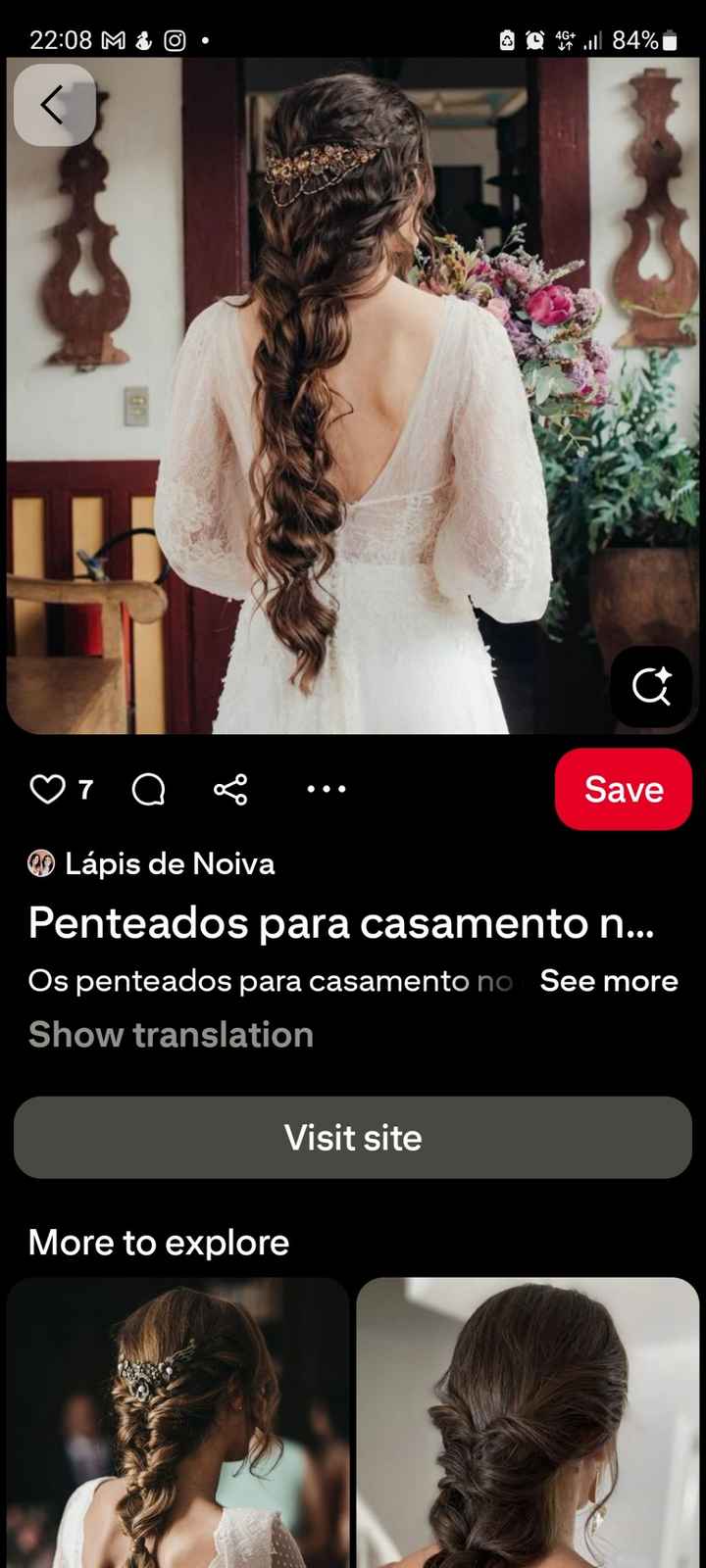
Task: Open the three-dot overflow menu
Action: (x=326, y=789)
